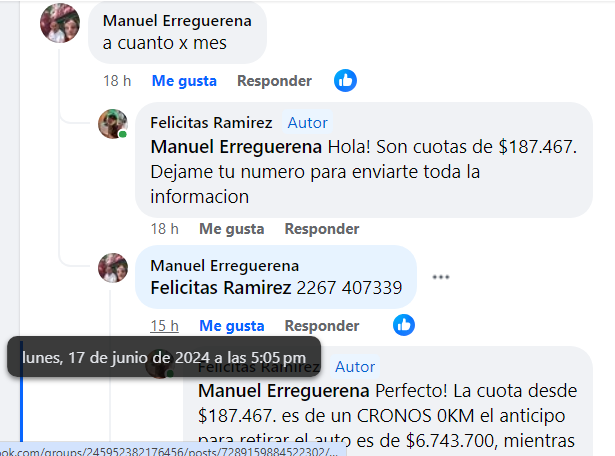The image size is (615, 456).
Task: Reply to the "2267 407339" comment
Action: (321, 326)
